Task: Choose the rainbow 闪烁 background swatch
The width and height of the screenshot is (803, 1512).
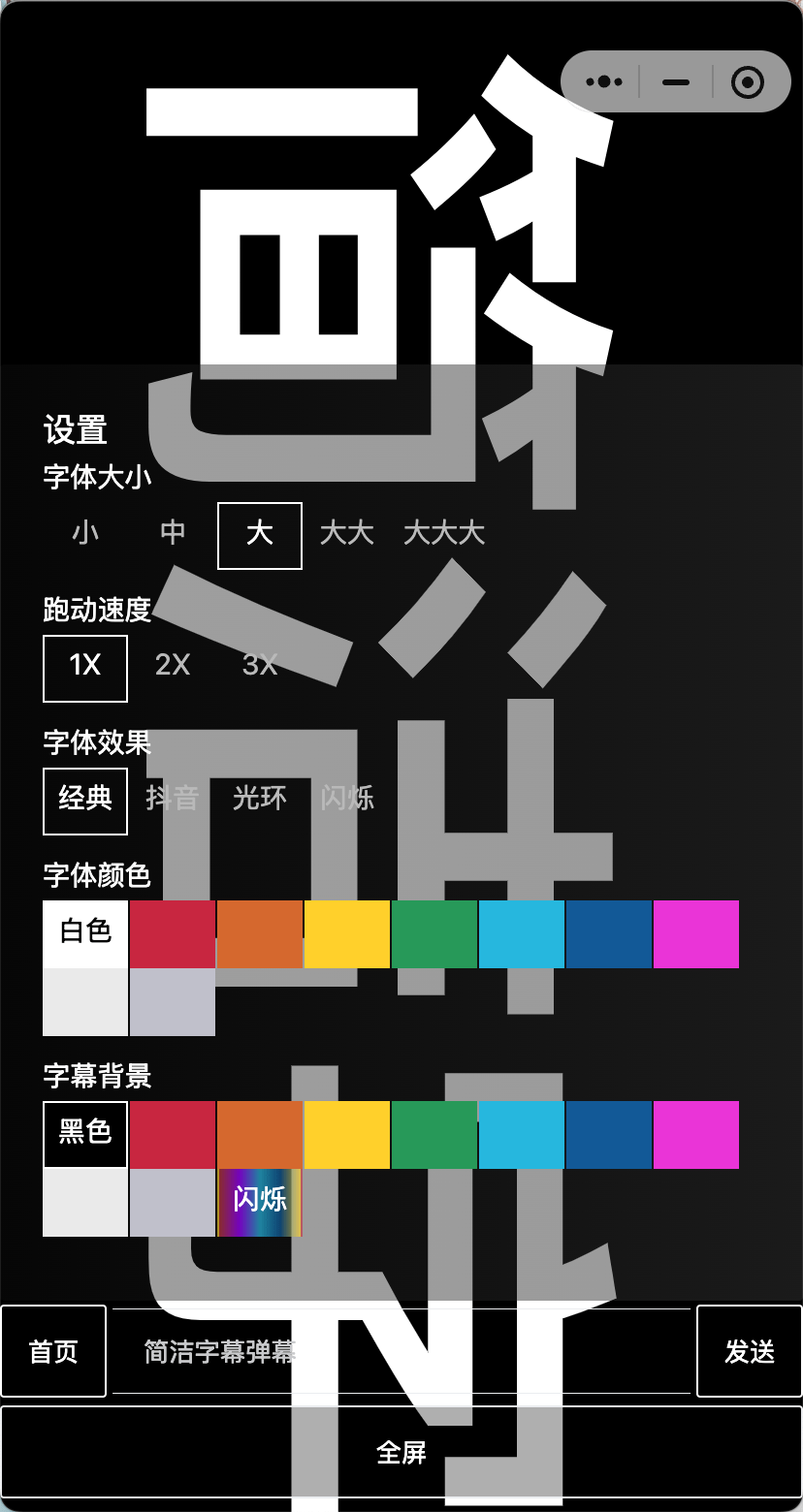Action: (259, 1202)
